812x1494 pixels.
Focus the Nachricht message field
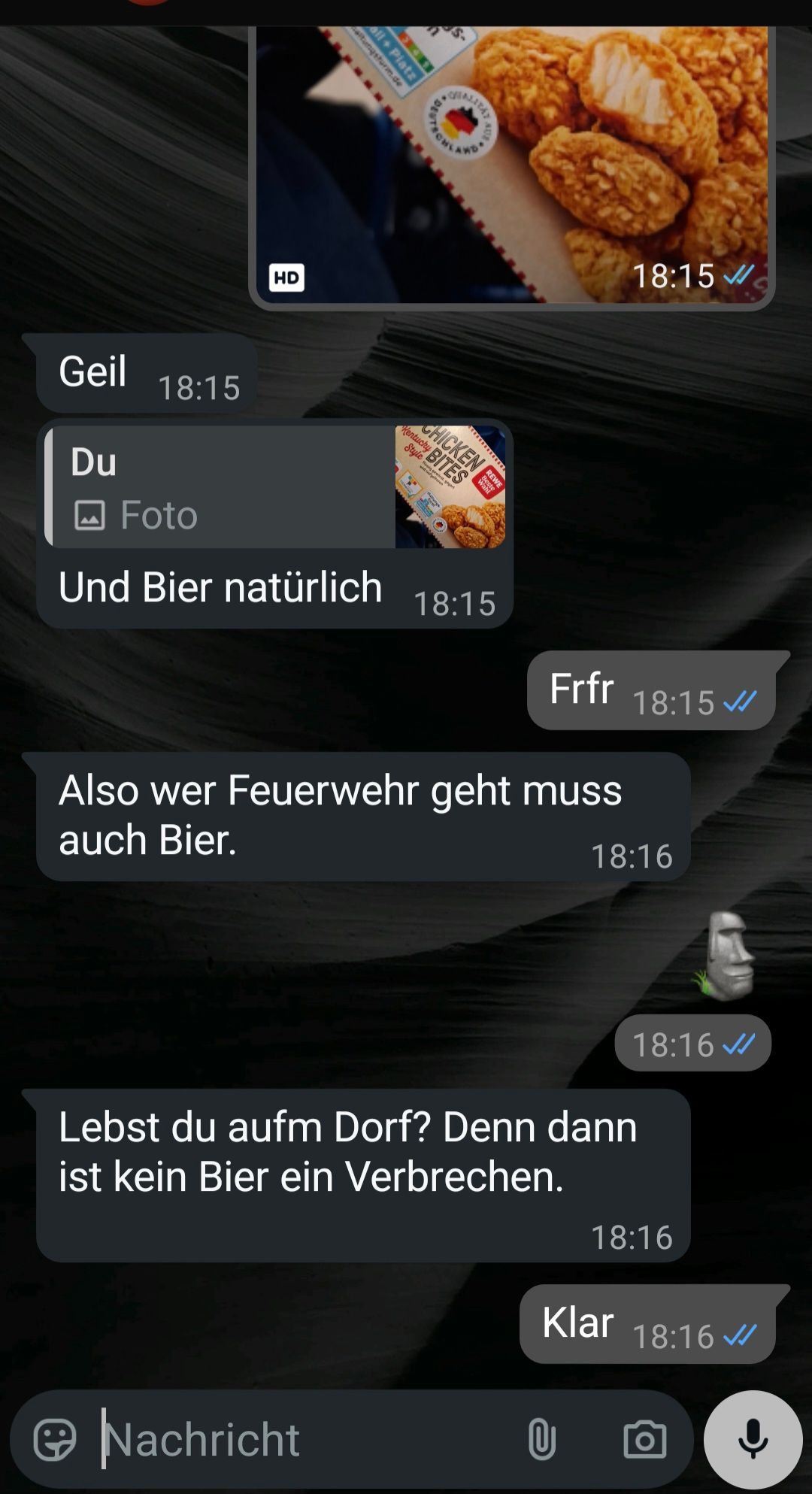point(301,1439)
